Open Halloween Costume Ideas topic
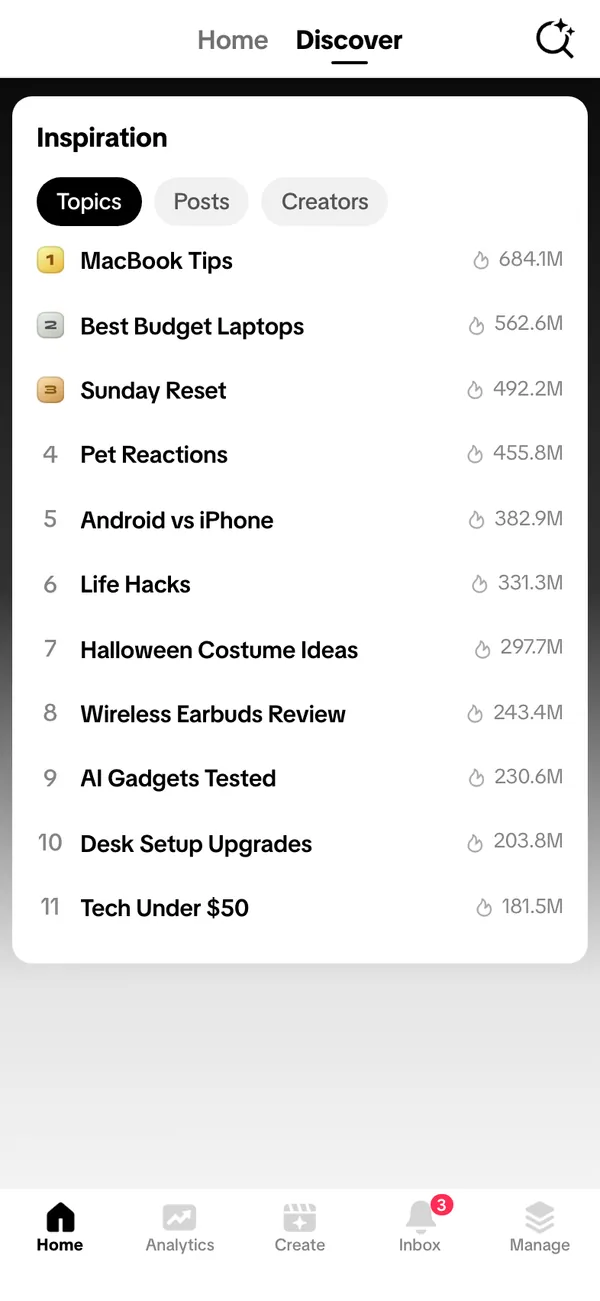Viewport: 600px width, 1301px height. click(300, 649)
